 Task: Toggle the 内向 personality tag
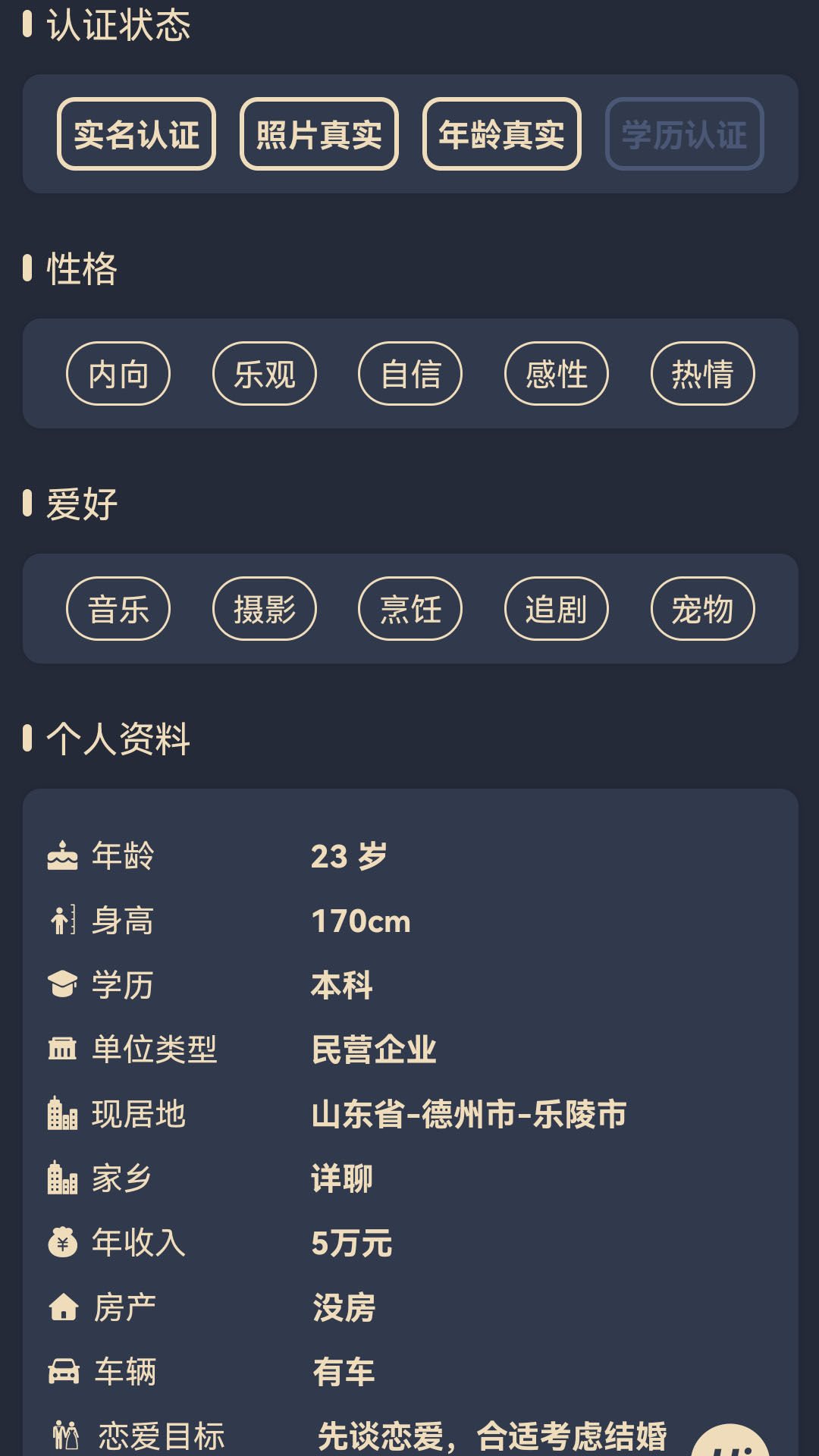coord(118,374)
